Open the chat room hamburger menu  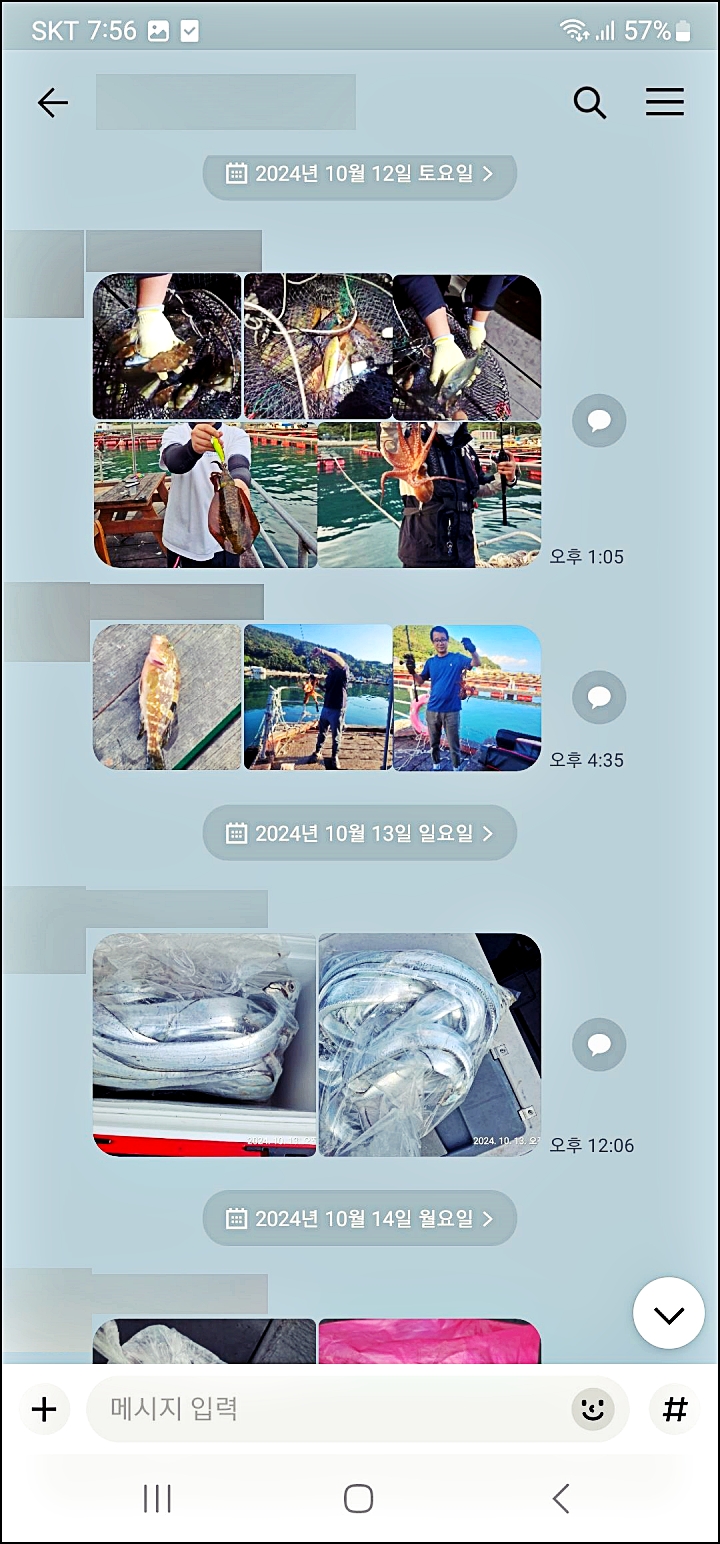coord(664,102)
